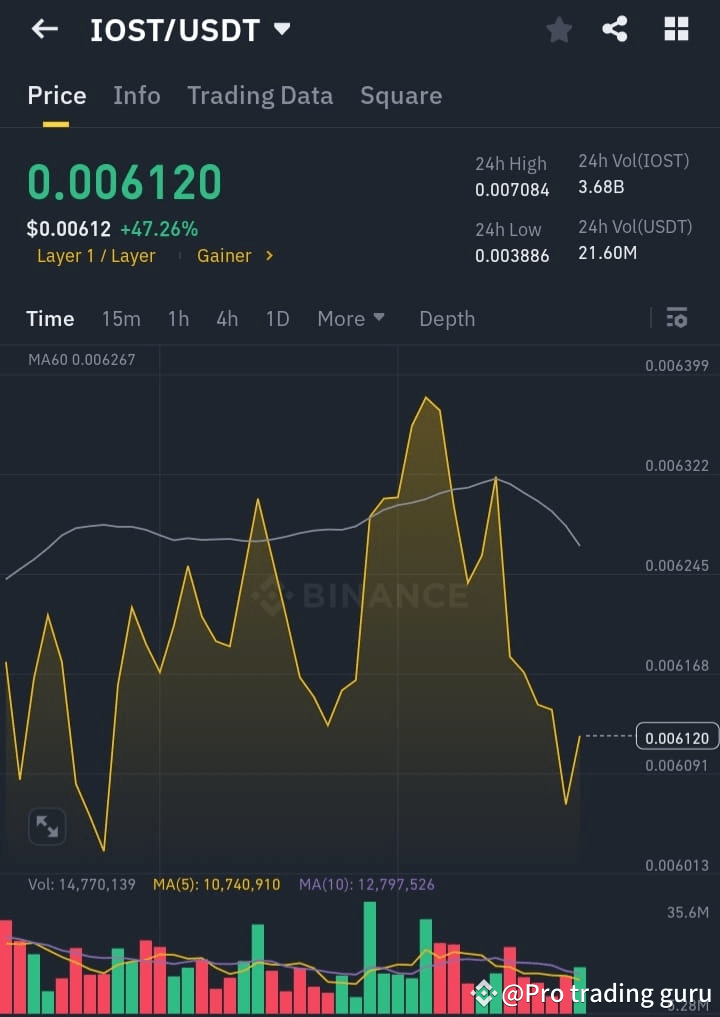Open the Depth chart view
720x1017 pixels.
pos(446,318)
